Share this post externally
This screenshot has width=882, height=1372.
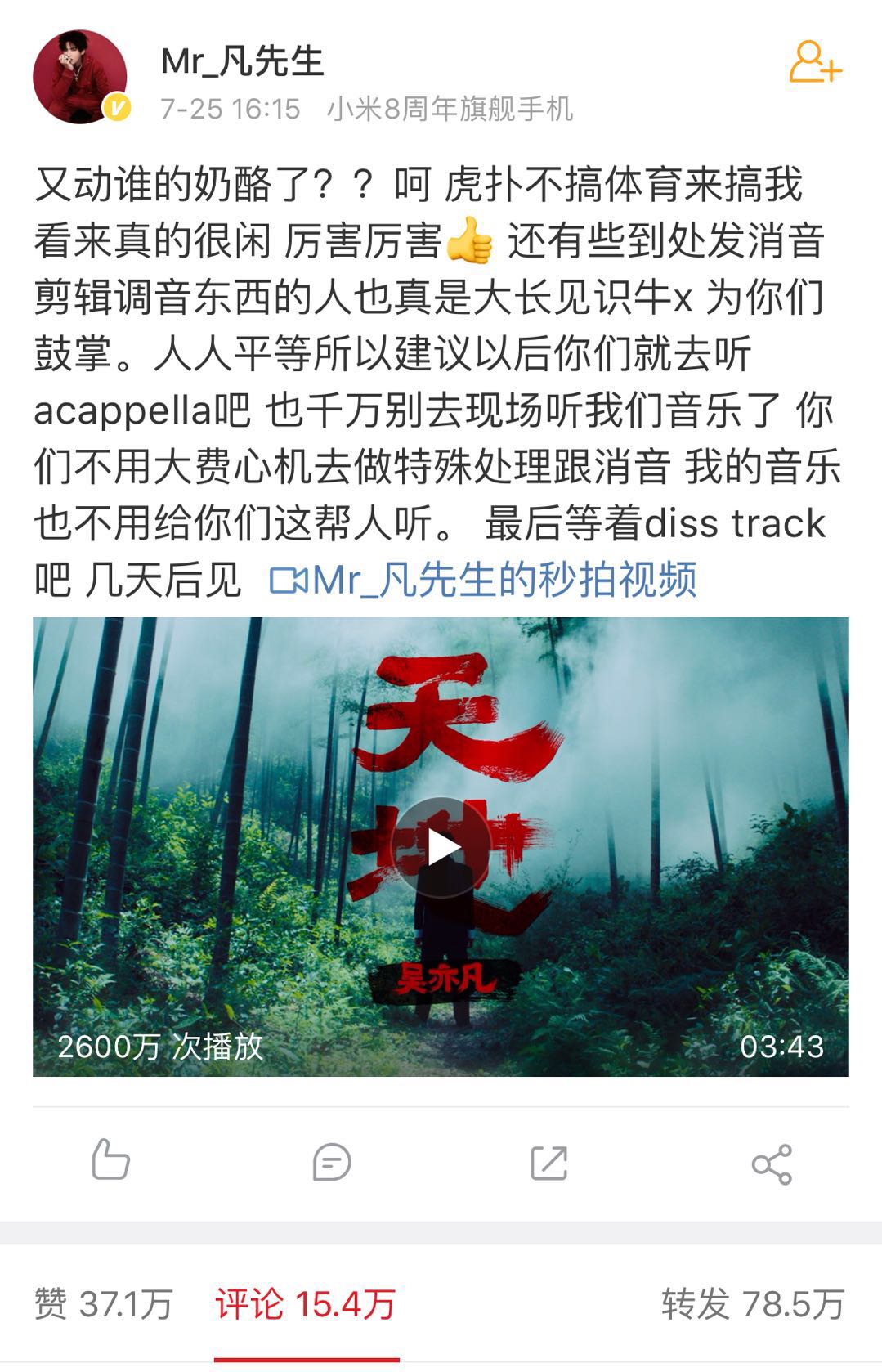pyautogui.click(x=772, y=1164)
